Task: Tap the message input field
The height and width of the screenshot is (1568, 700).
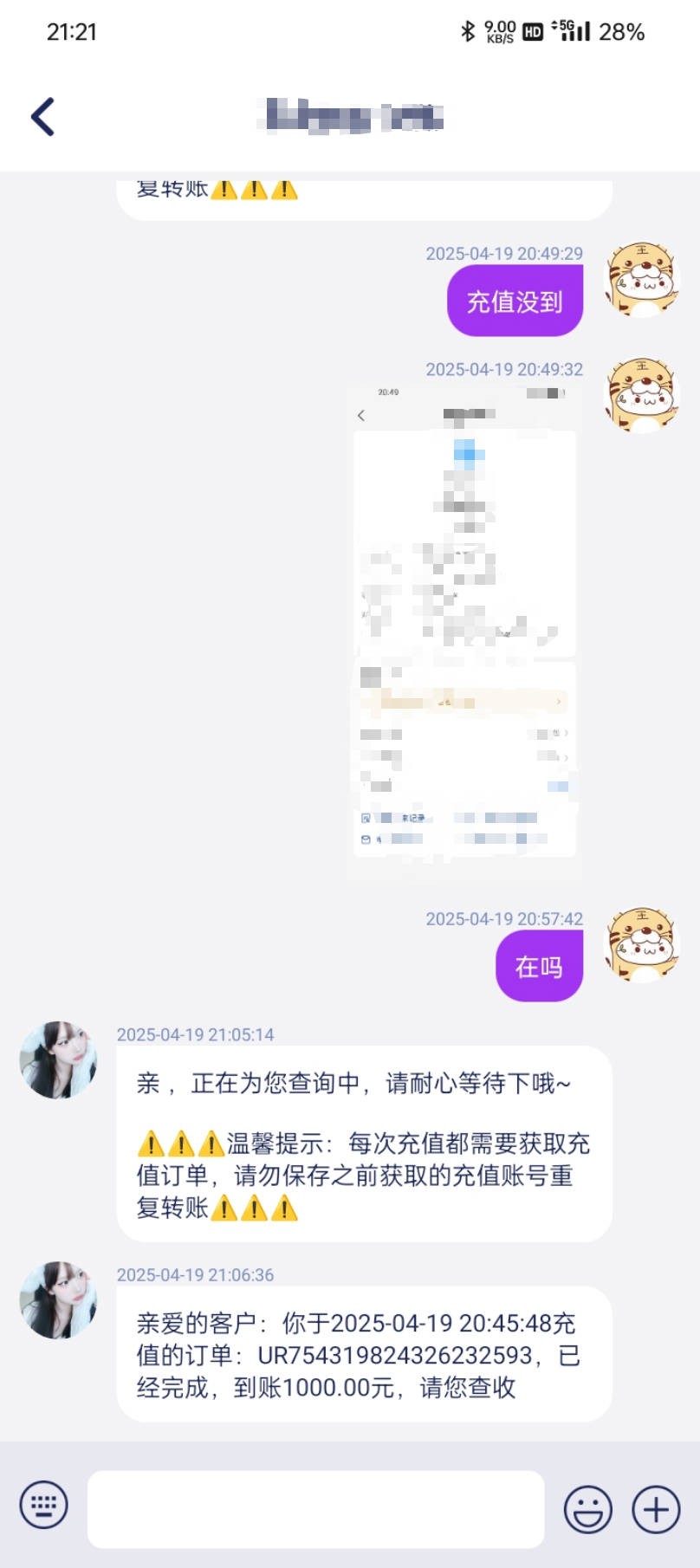Action: click(315, 1508)
